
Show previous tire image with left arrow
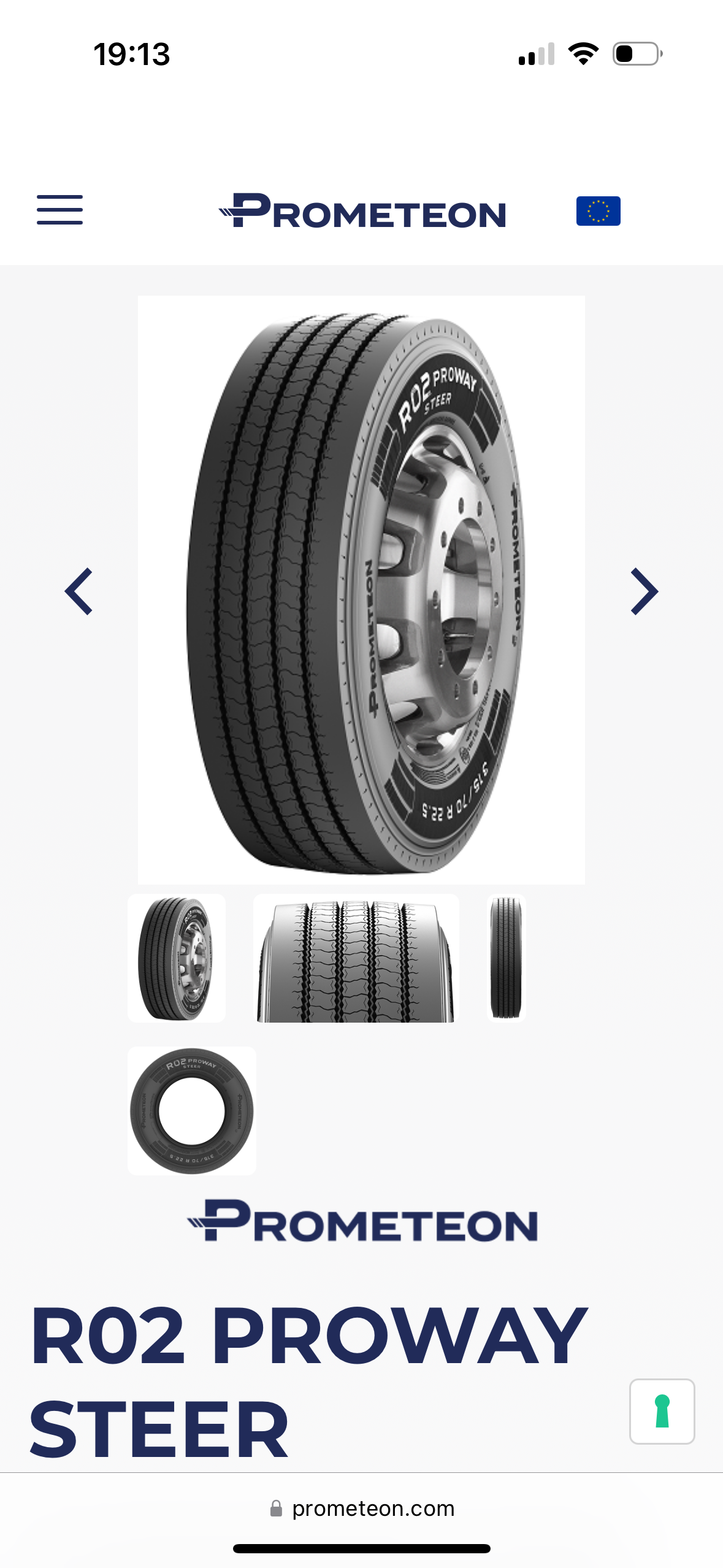[79, 591]
